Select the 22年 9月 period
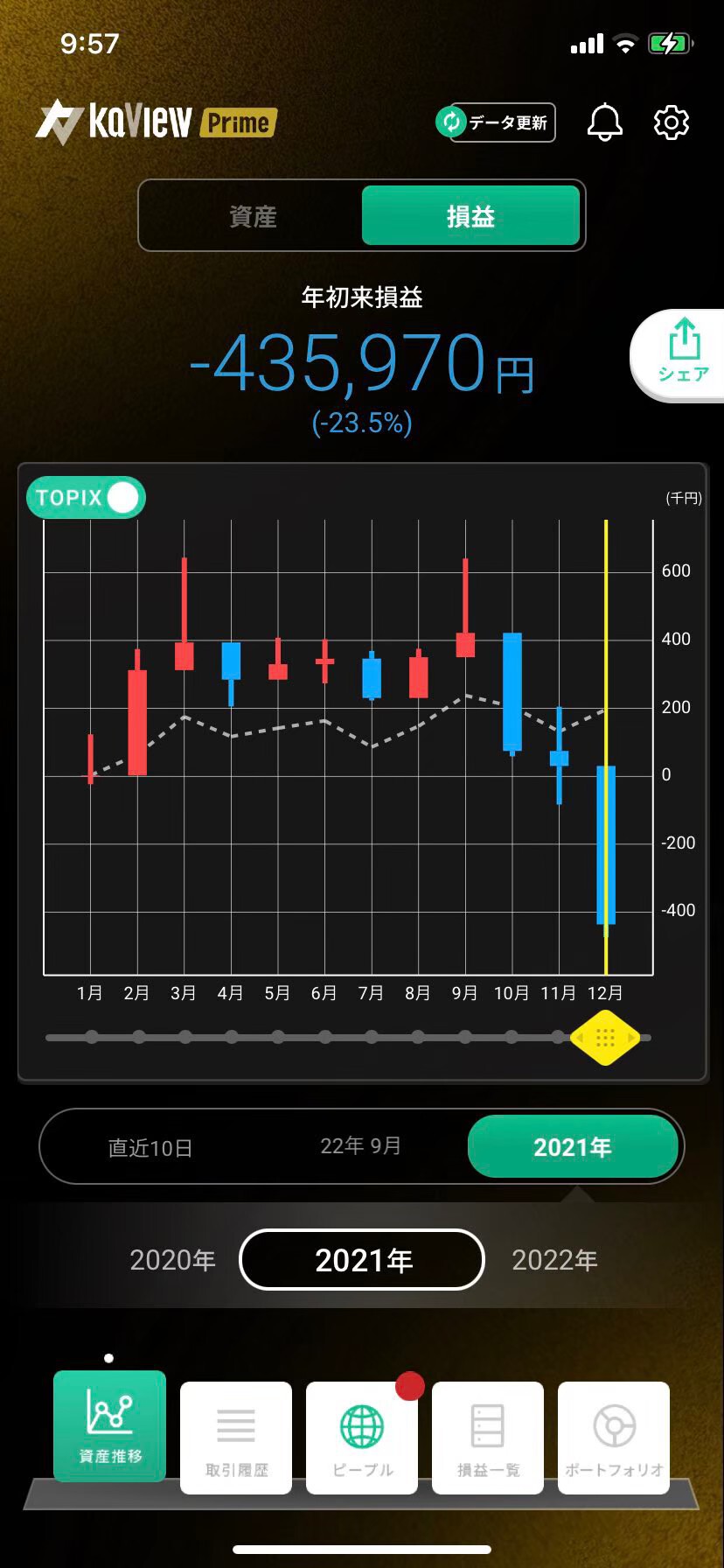The width and height of the screenshot is (724, 1568). (x=360, y=1146)
